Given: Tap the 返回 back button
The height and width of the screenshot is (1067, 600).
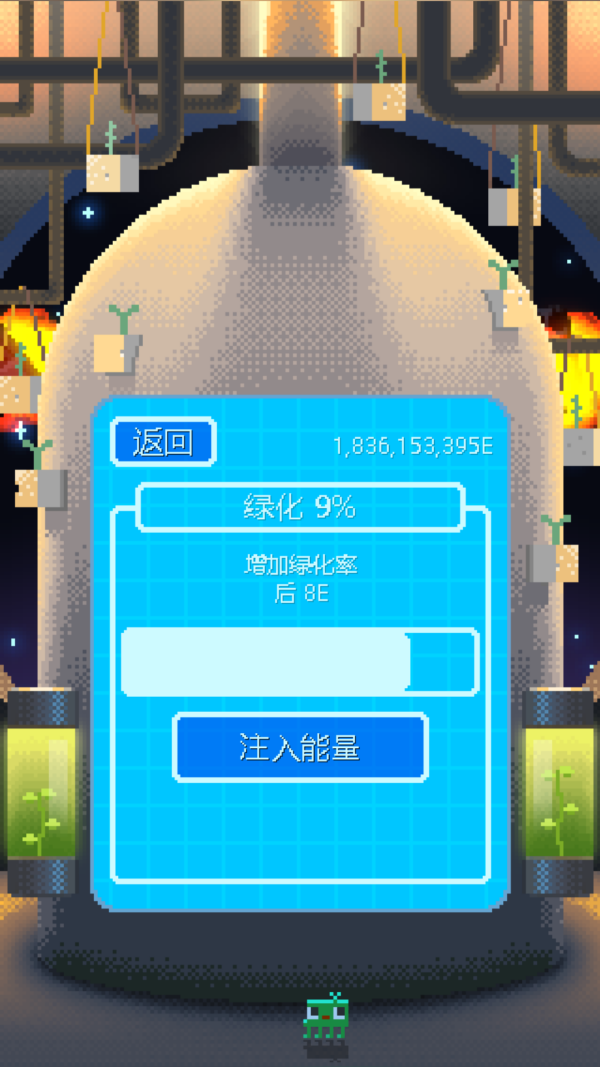Looking at the screenshot, I should [163, 443].
